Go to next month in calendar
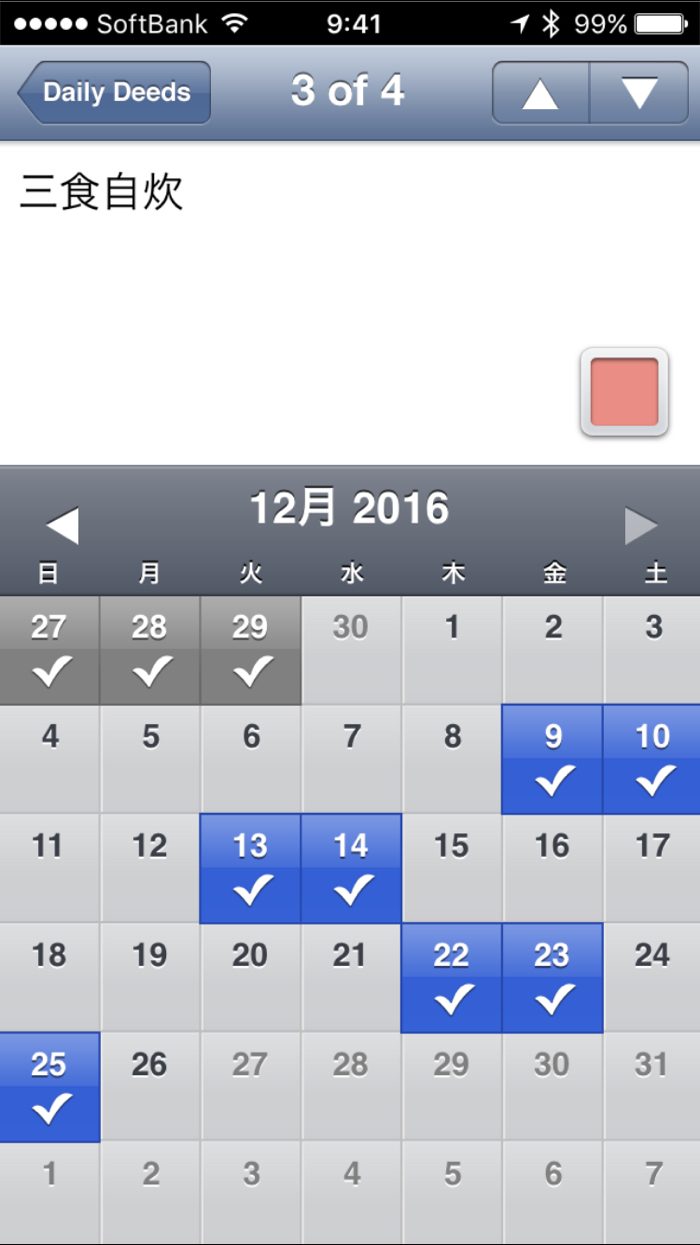The image size is (700, 1245). pyautogui.click(x=641, y=525)
